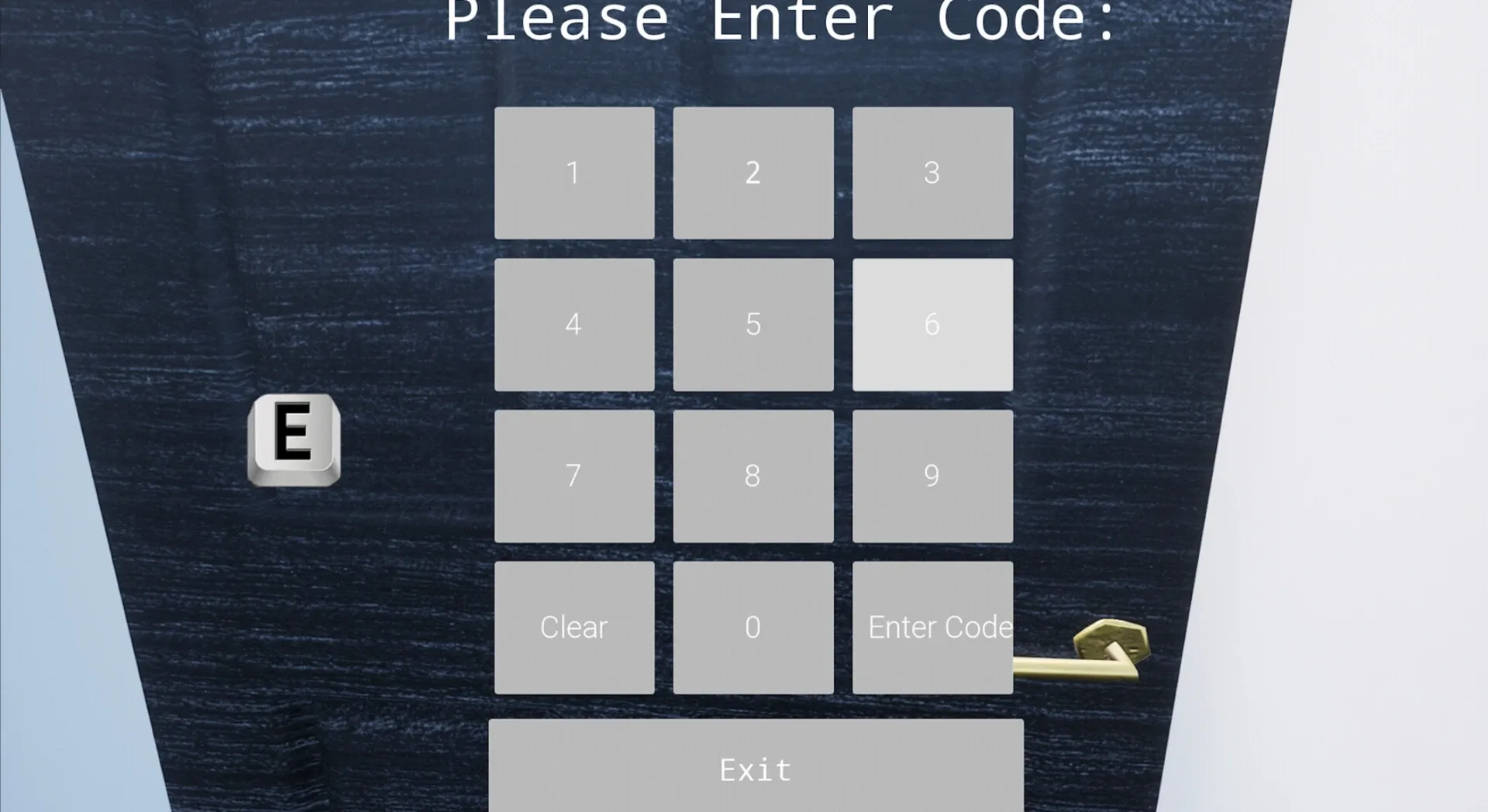The width and height of the screenshot is (1488, 812).
Task: Enter digit 8 on the keypad
Action: click(x=753, y=476)
